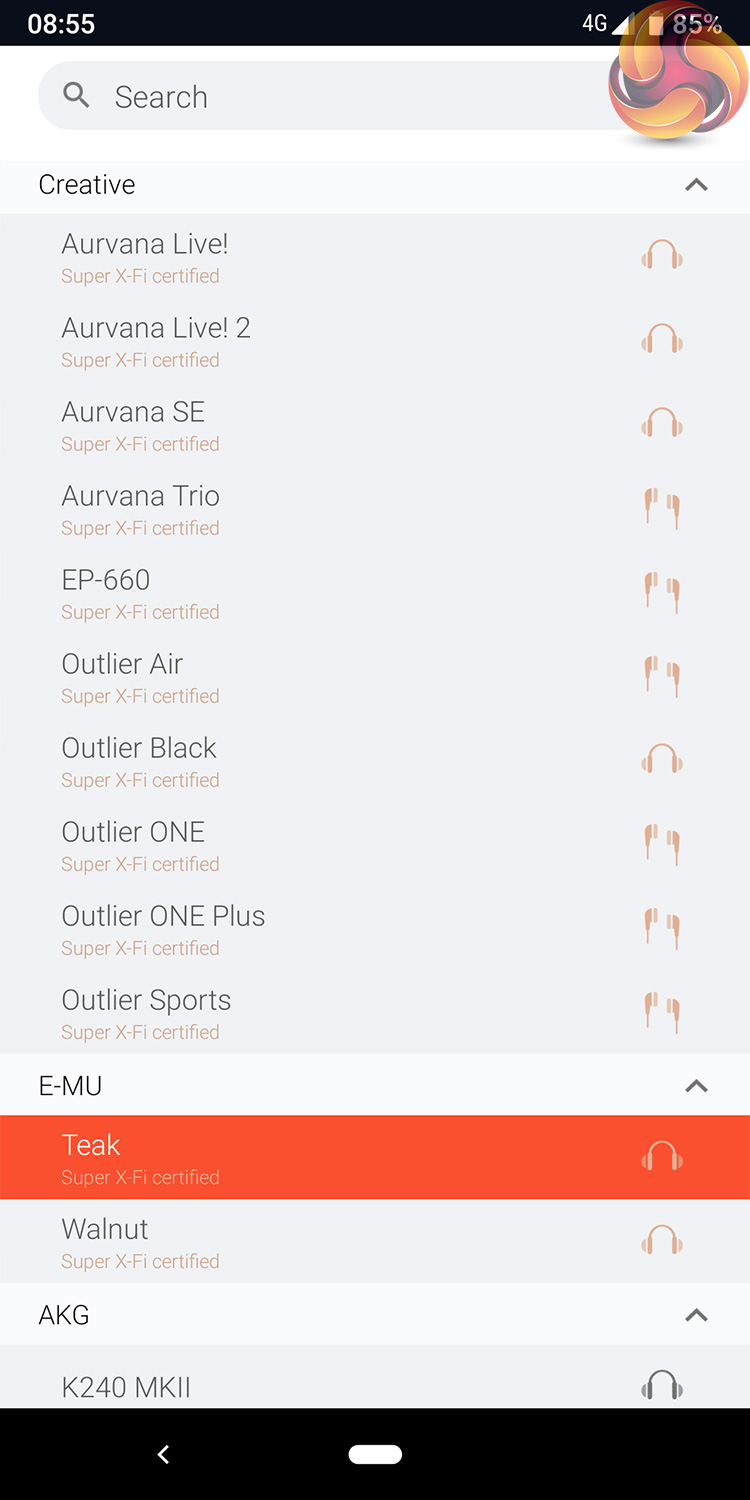Collapse the E-MU section
The image size is (750, 1500).
click(696, 1086)
